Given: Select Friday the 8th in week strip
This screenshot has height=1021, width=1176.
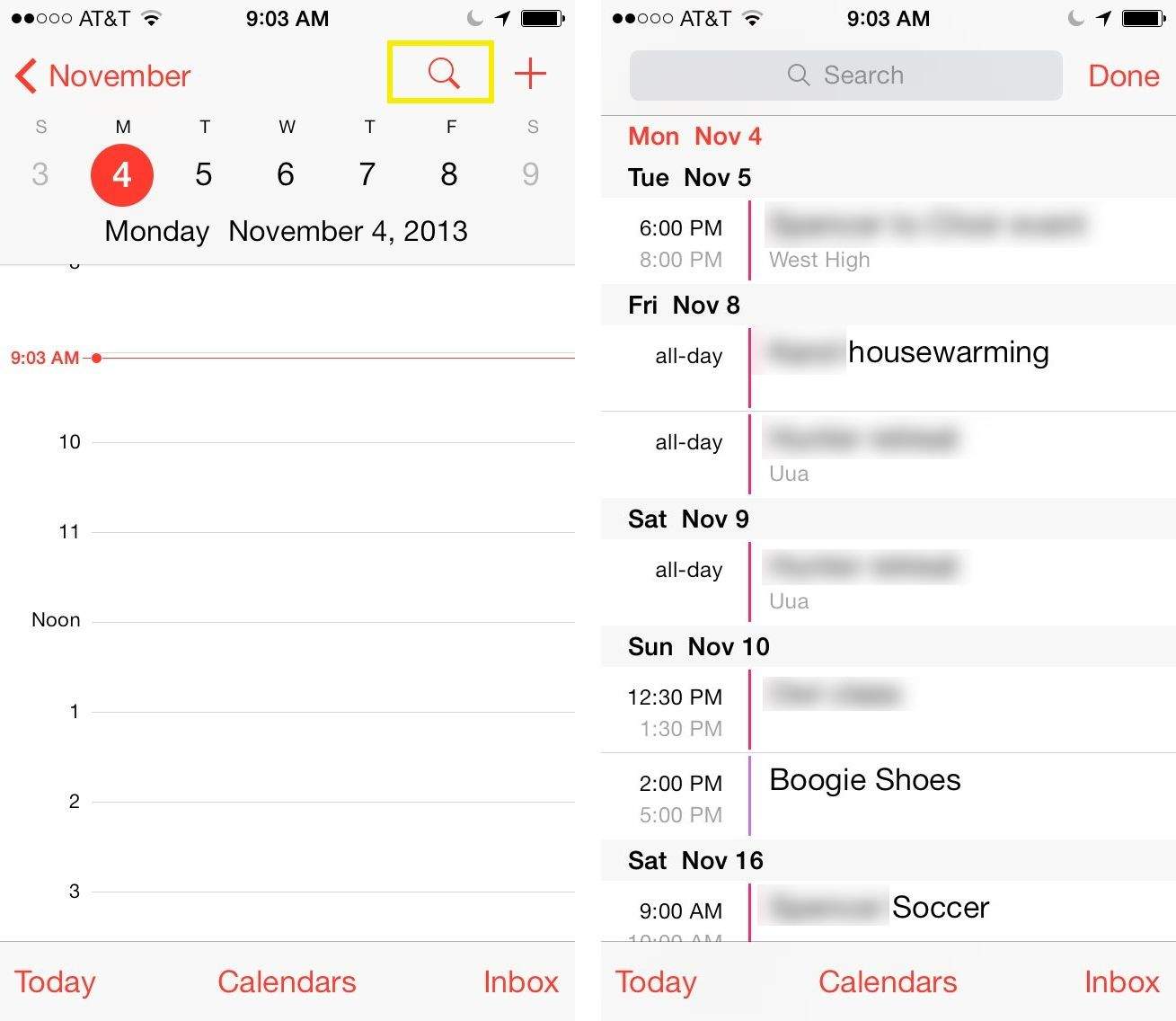Looking at the screenshot, I should pyautogui.click(x=449, y=174).
